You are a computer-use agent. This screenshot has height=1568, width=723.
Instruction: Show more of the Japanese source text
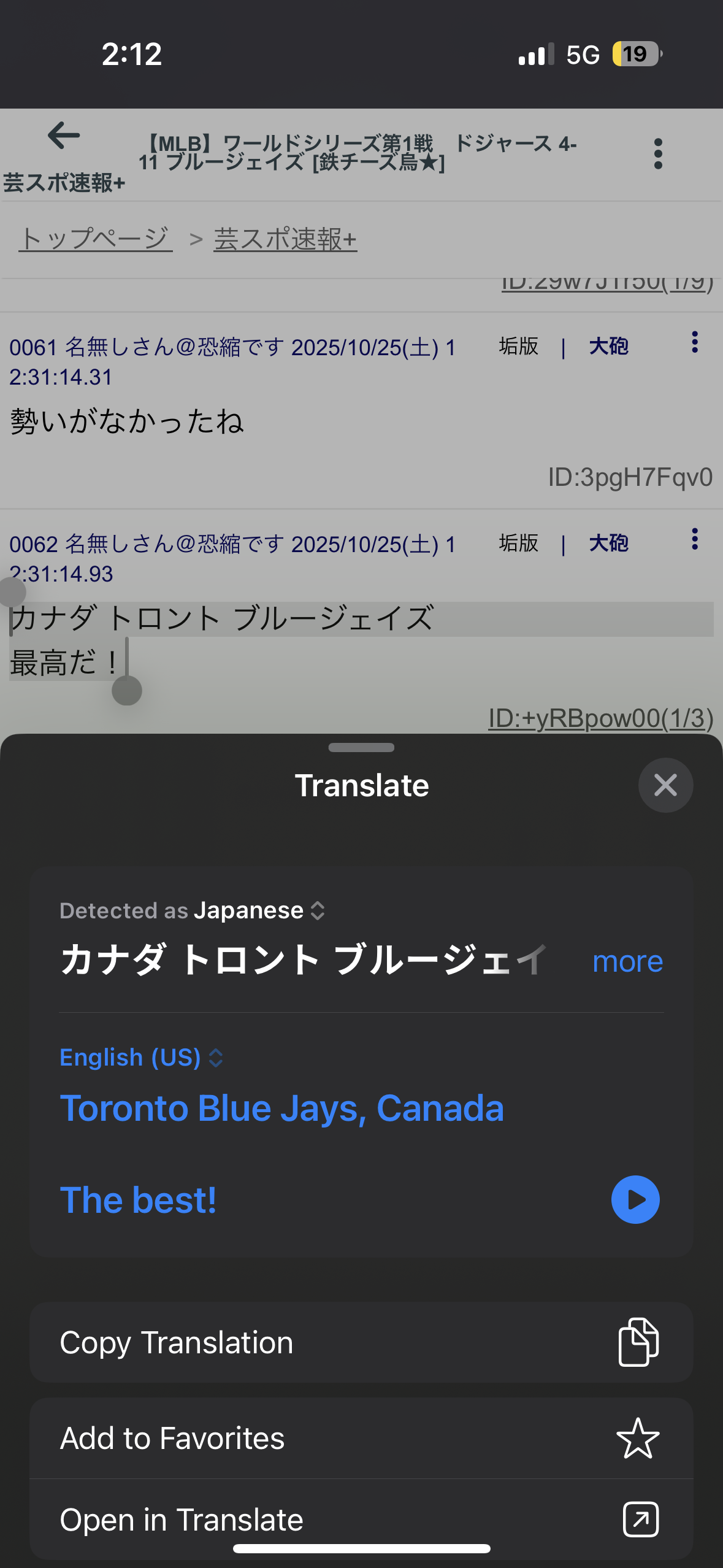[x=627, y=961]
